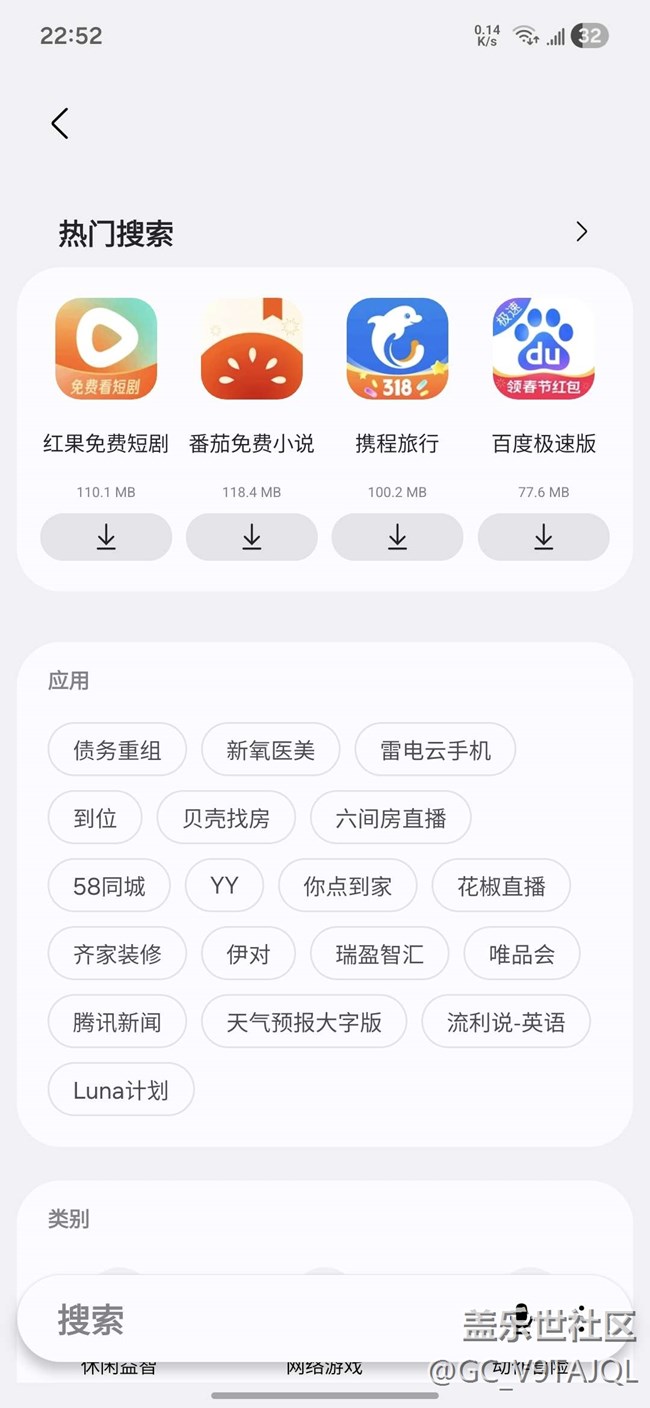Expand the 热门搜索 list with the chevron

pyautogui.click(x=582, y=232)
